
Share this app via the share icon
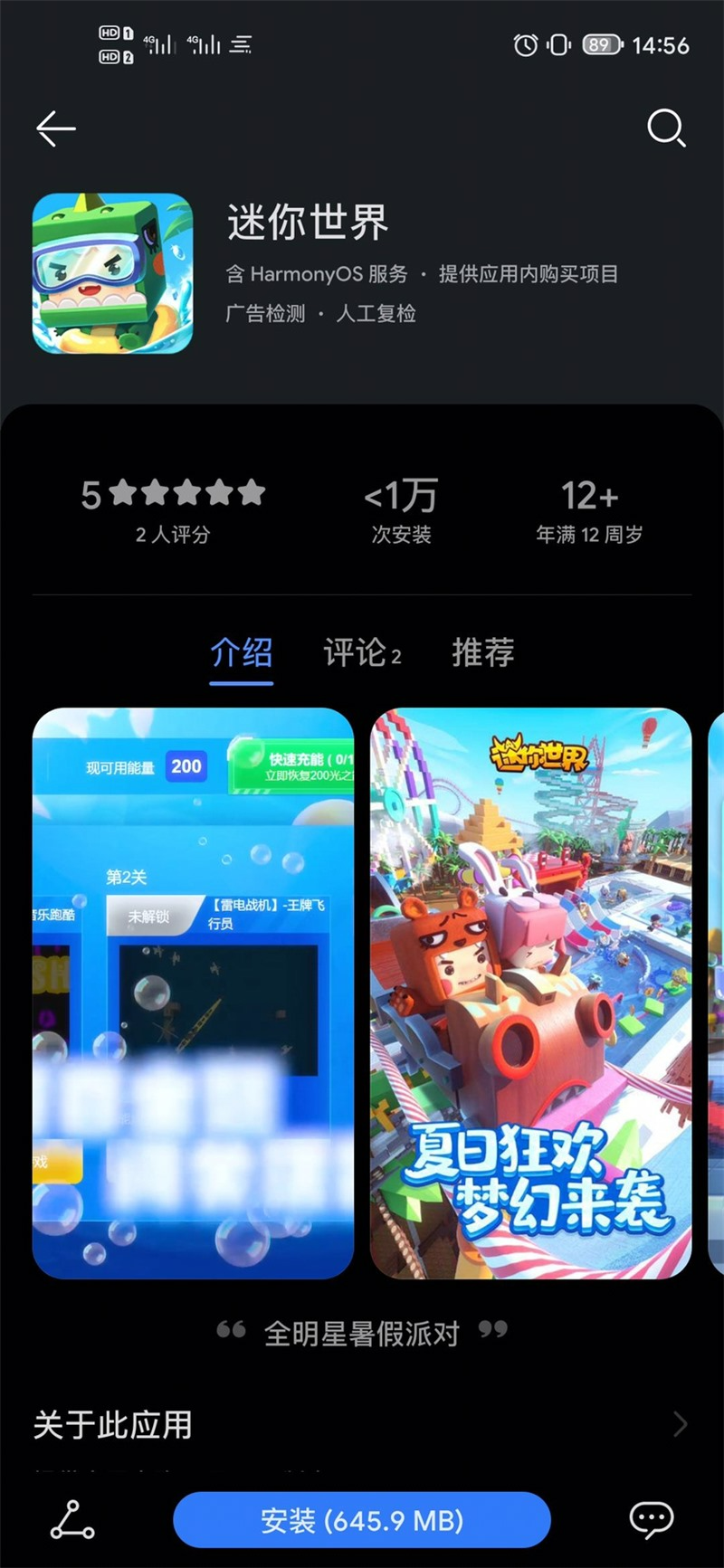72,1520
